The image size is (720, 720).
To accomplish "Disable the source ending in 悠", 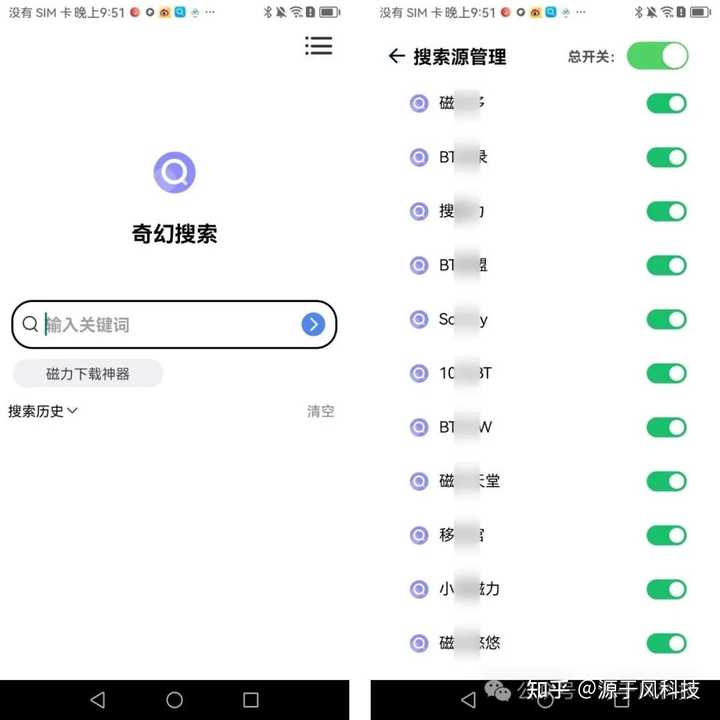I will (666, 643).
